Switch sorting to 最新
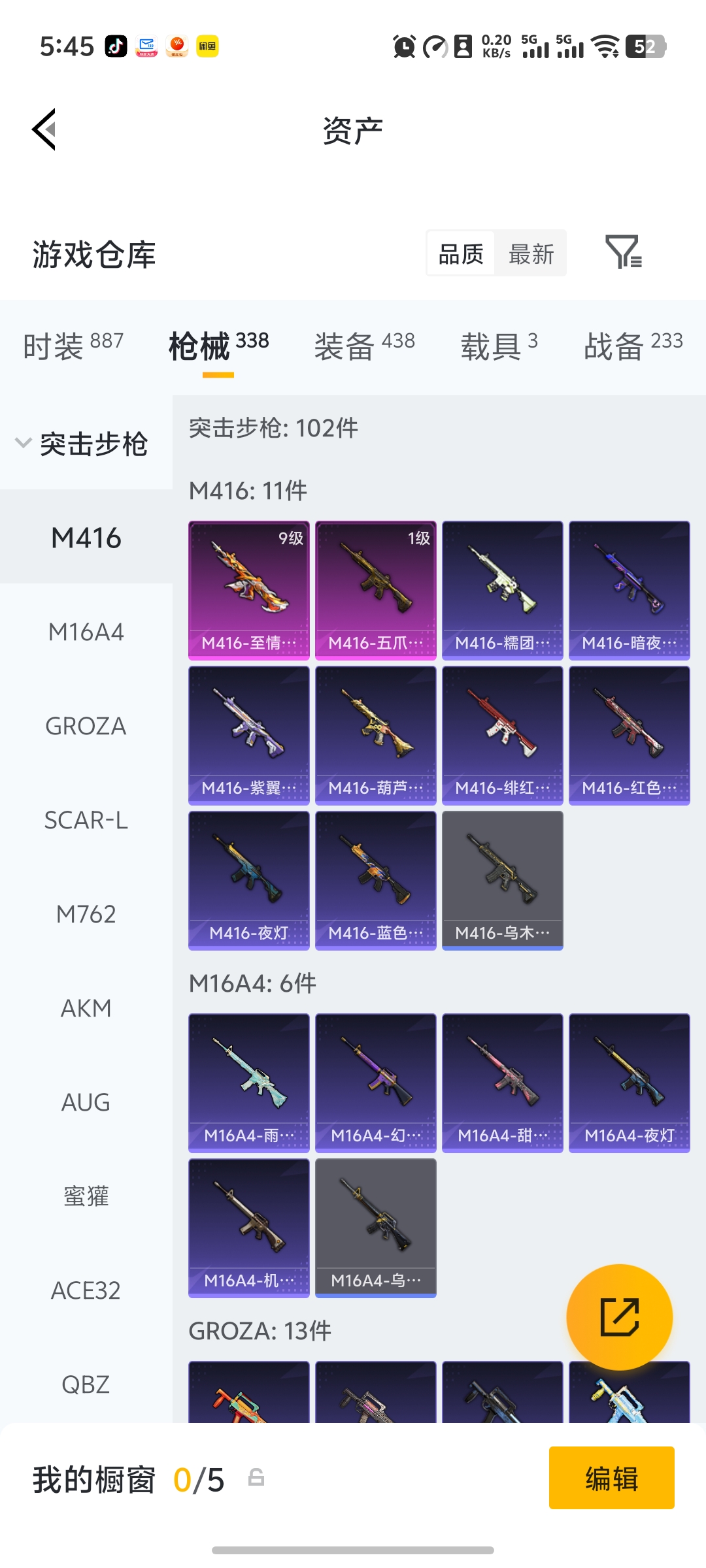The height and width of the screenshot is (1568, 706). [x=531, y=253]
